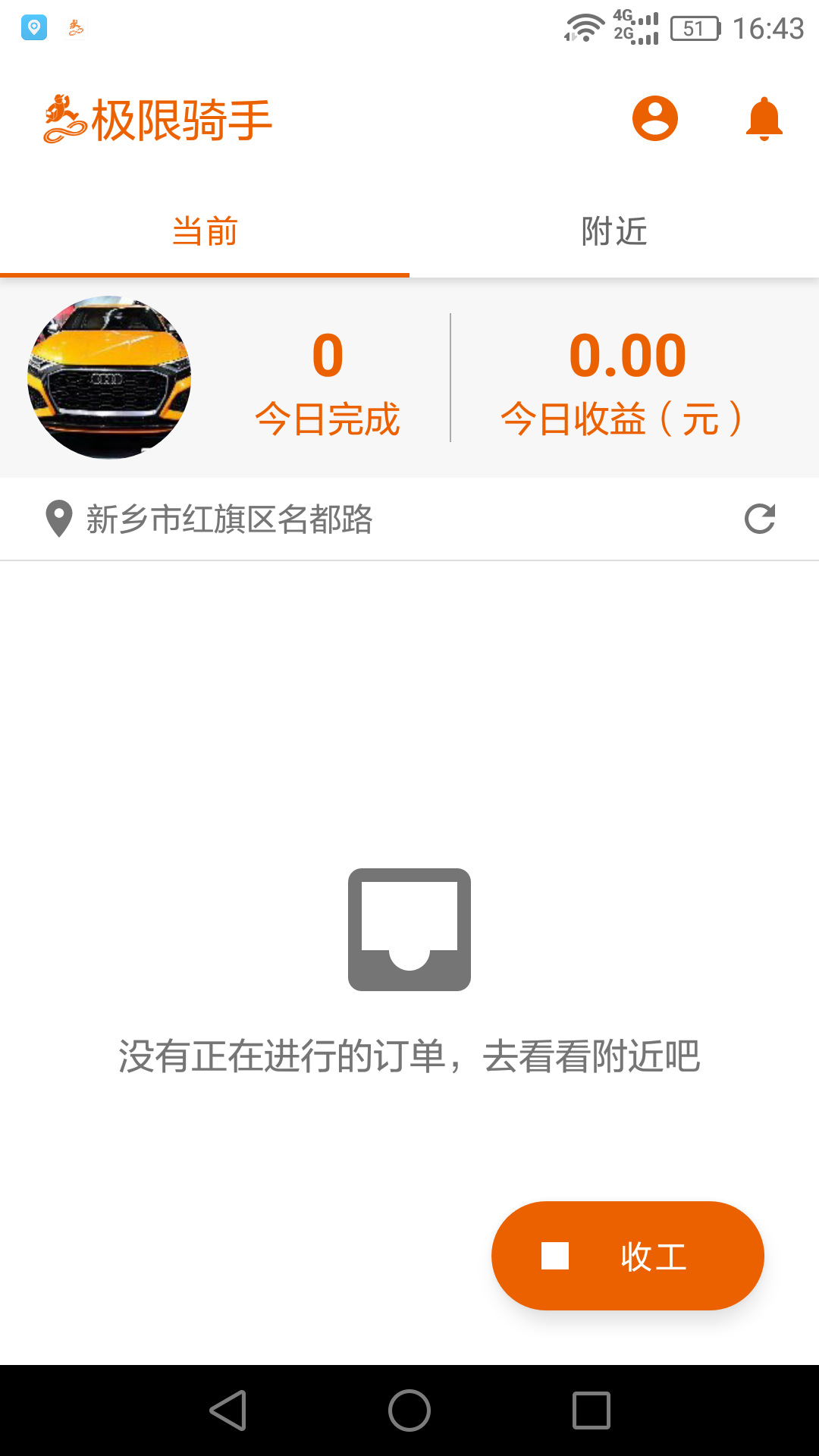Switch to the 附近 tab
Image resolution: width=819 pixels, height=1456 pixels.
pos(614,232)
